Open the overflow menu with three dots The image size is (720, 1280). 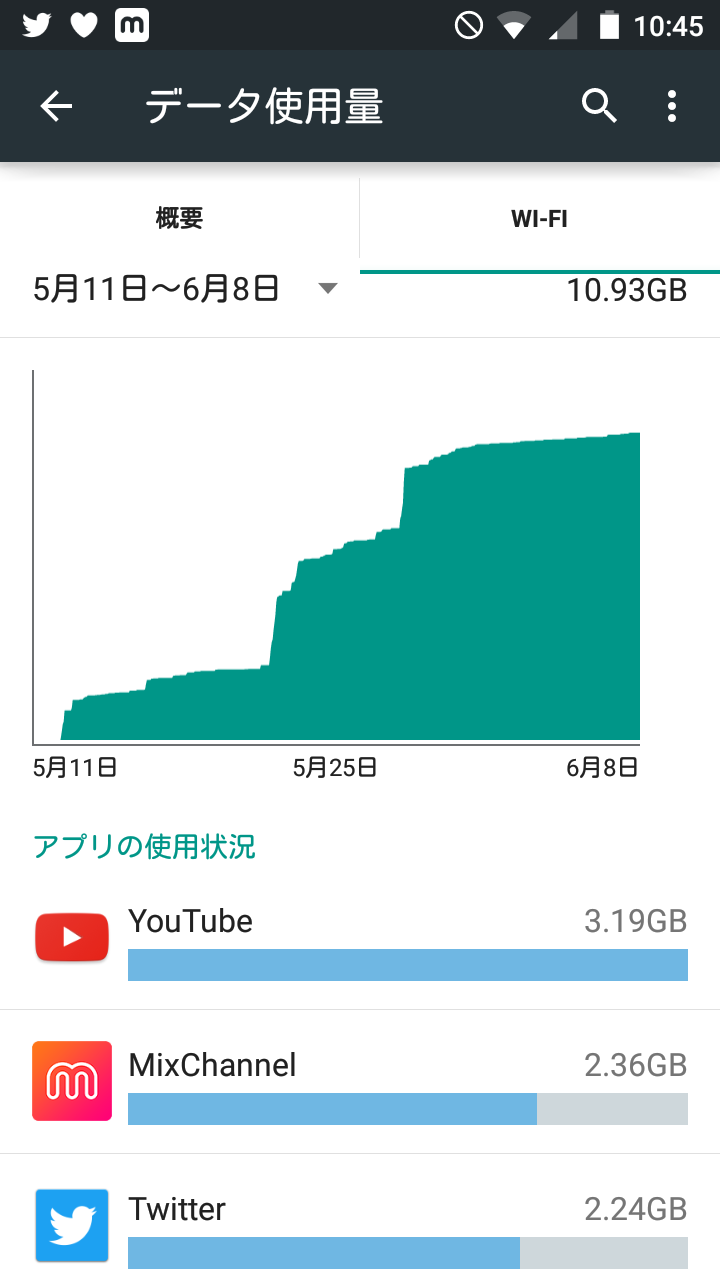click(x=671, y=105)
